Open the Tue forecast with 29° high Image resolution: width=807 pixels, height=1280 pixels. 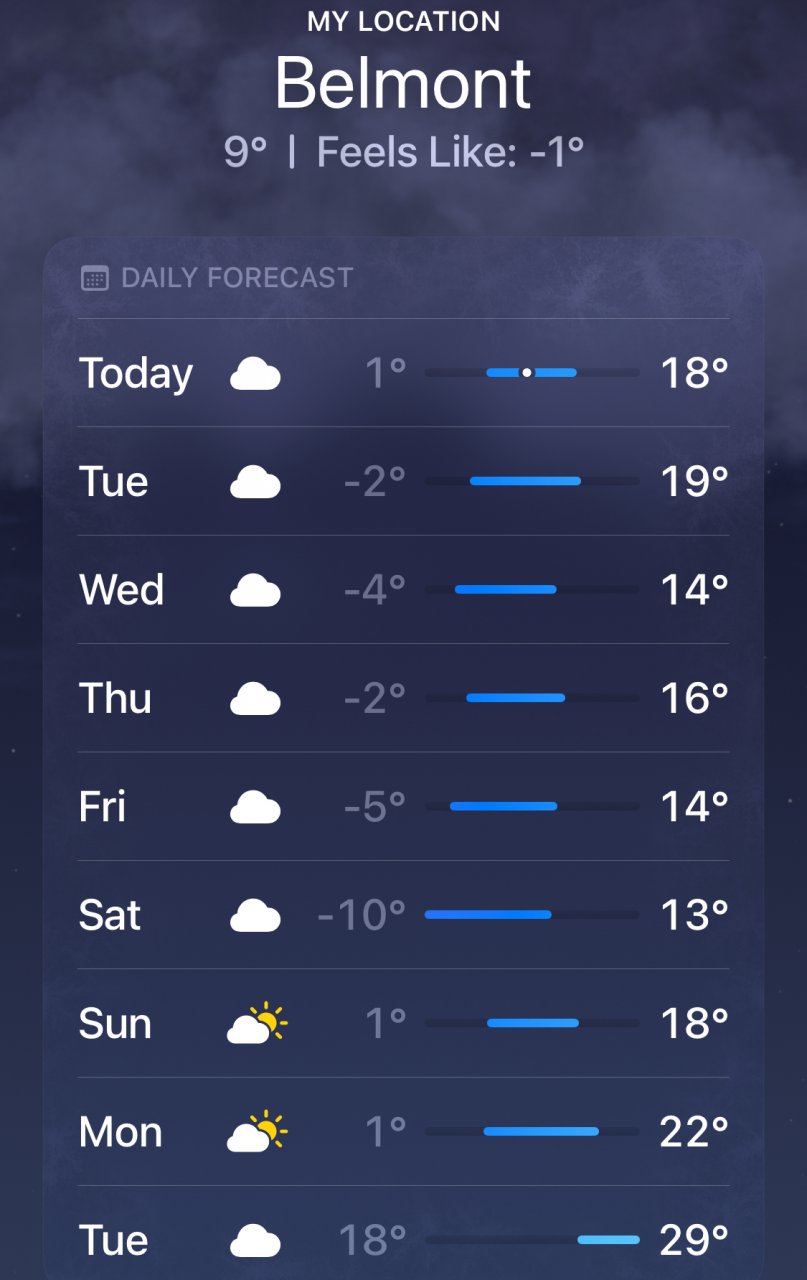coord(403,1240)
